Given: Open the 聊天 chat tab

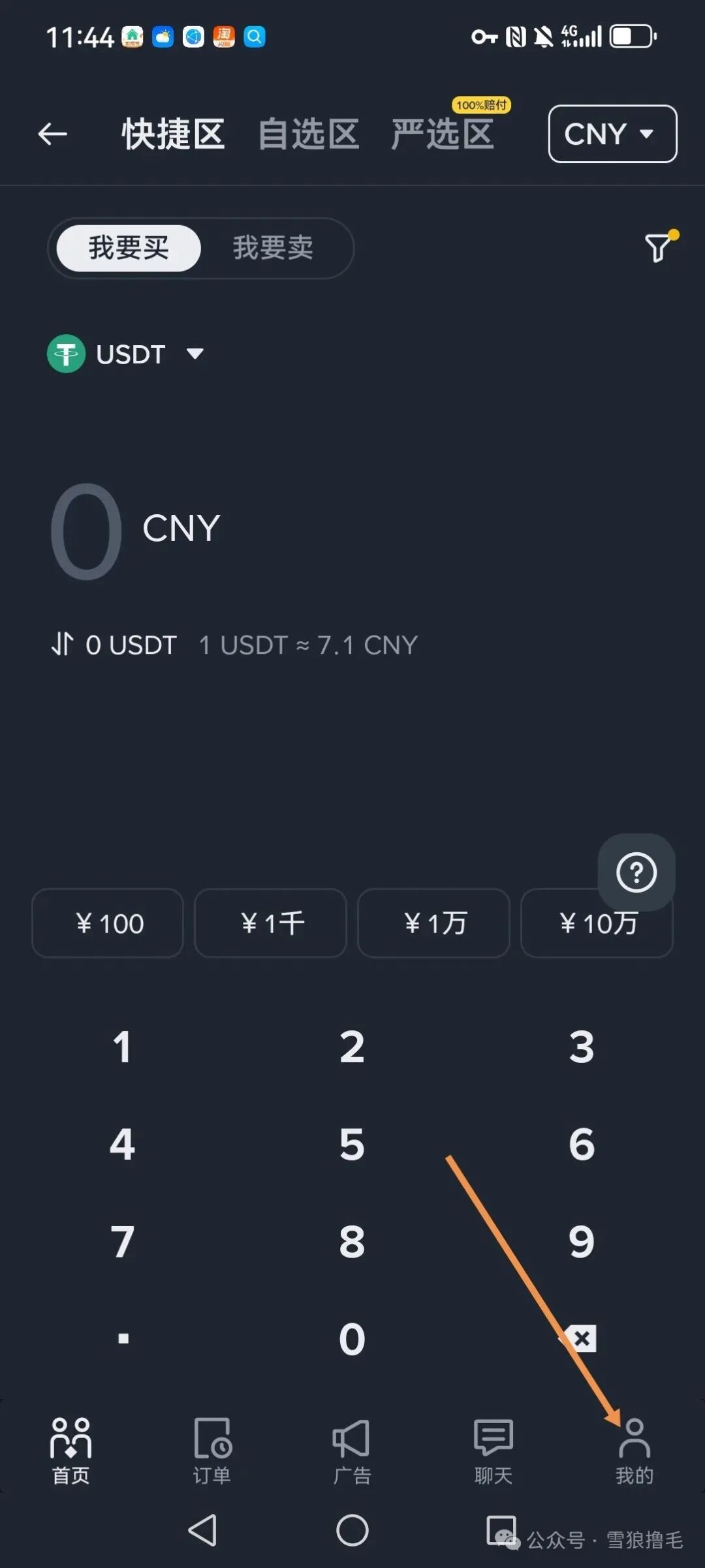Looking at the screenshot, I should (x=493, y=1450).
